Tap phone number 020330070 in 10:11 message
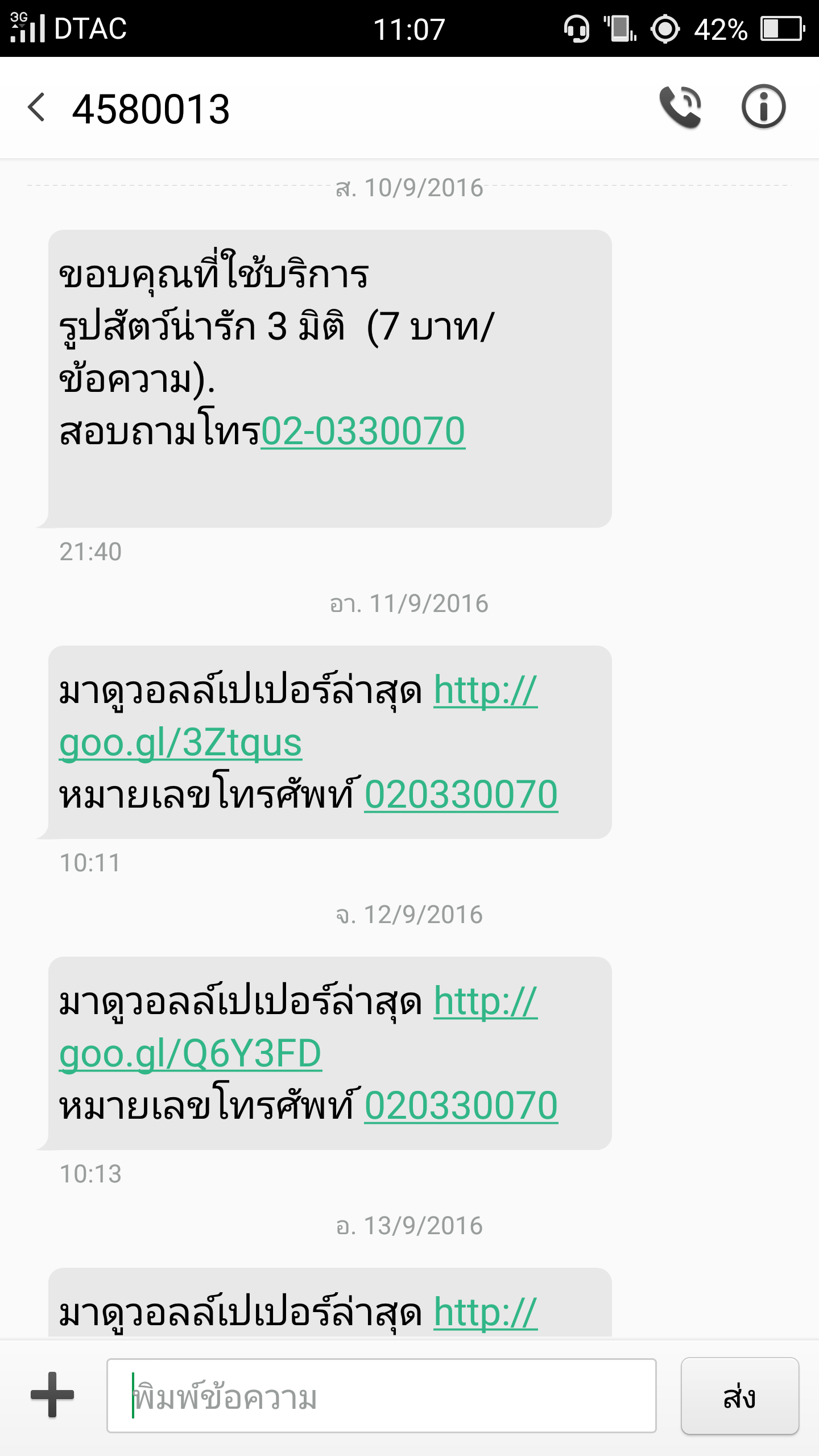 pos(461,795)
